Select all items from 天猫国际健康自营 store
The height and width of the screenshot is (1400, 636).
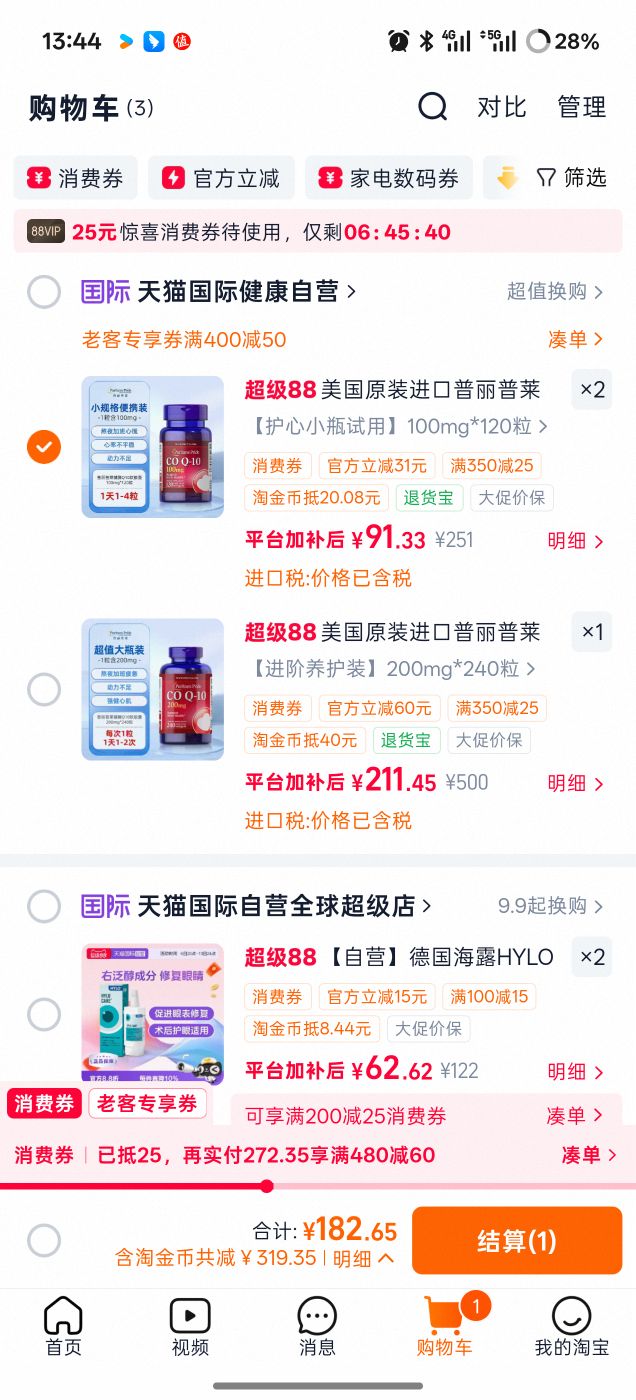point(44,292)
